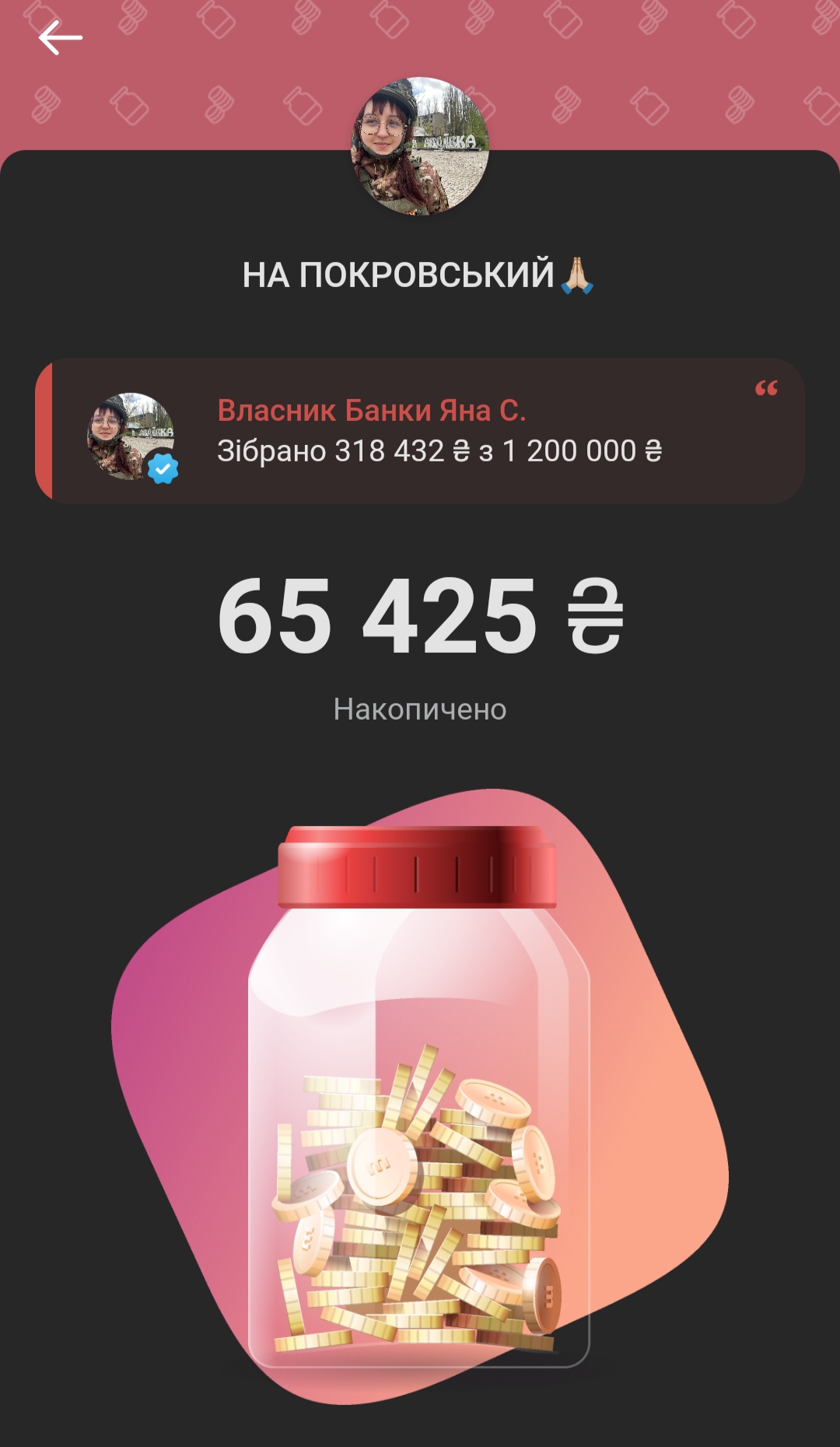The image size is (840, 1447).
Task: Open the owner card for Яна С.
Action: point(420,431)
